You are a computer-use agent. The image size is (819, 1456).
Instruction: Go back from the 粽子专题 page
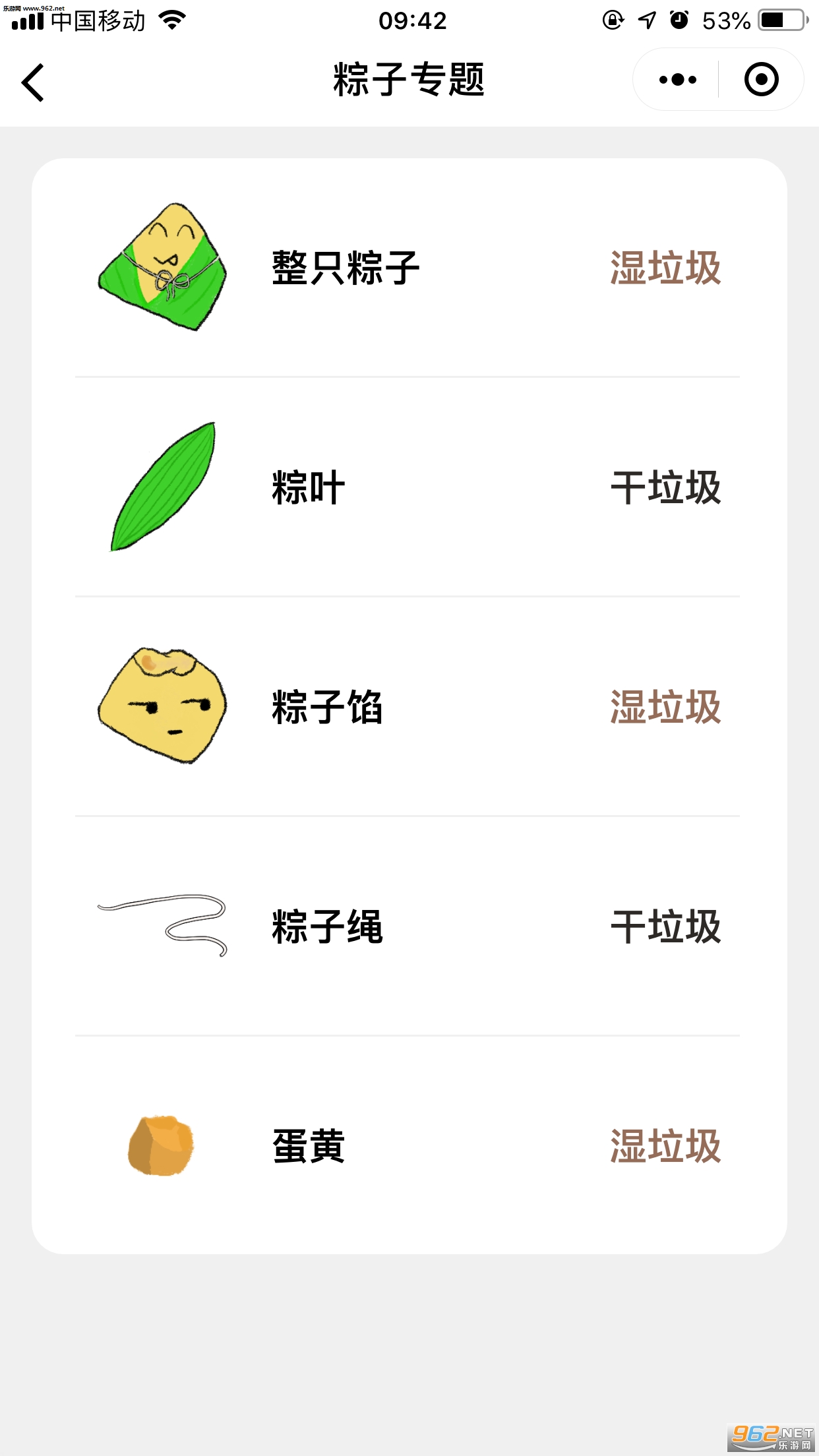33,82
